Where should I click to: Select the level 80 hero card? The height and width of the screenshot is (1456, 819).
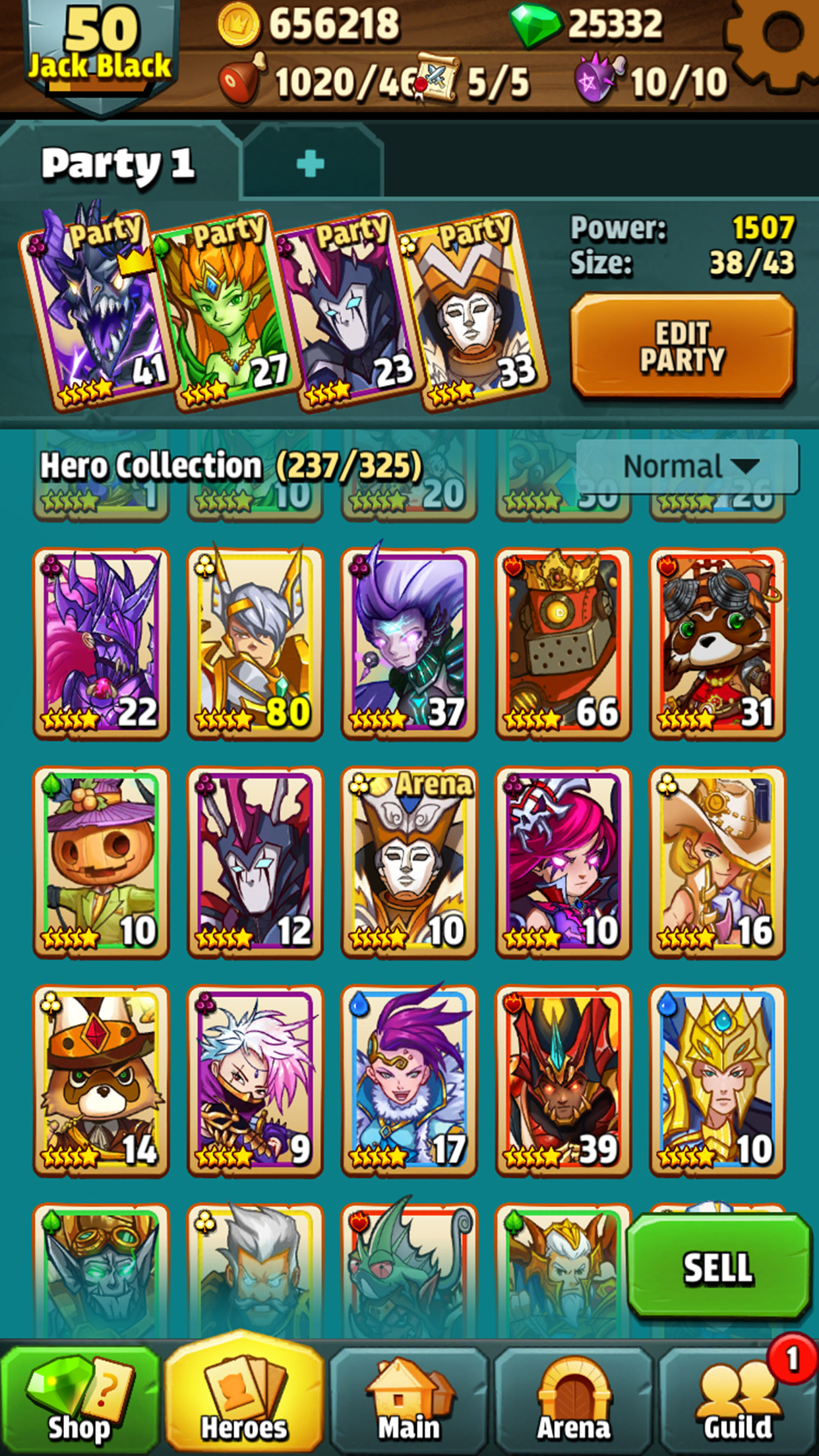coord(255,644)
